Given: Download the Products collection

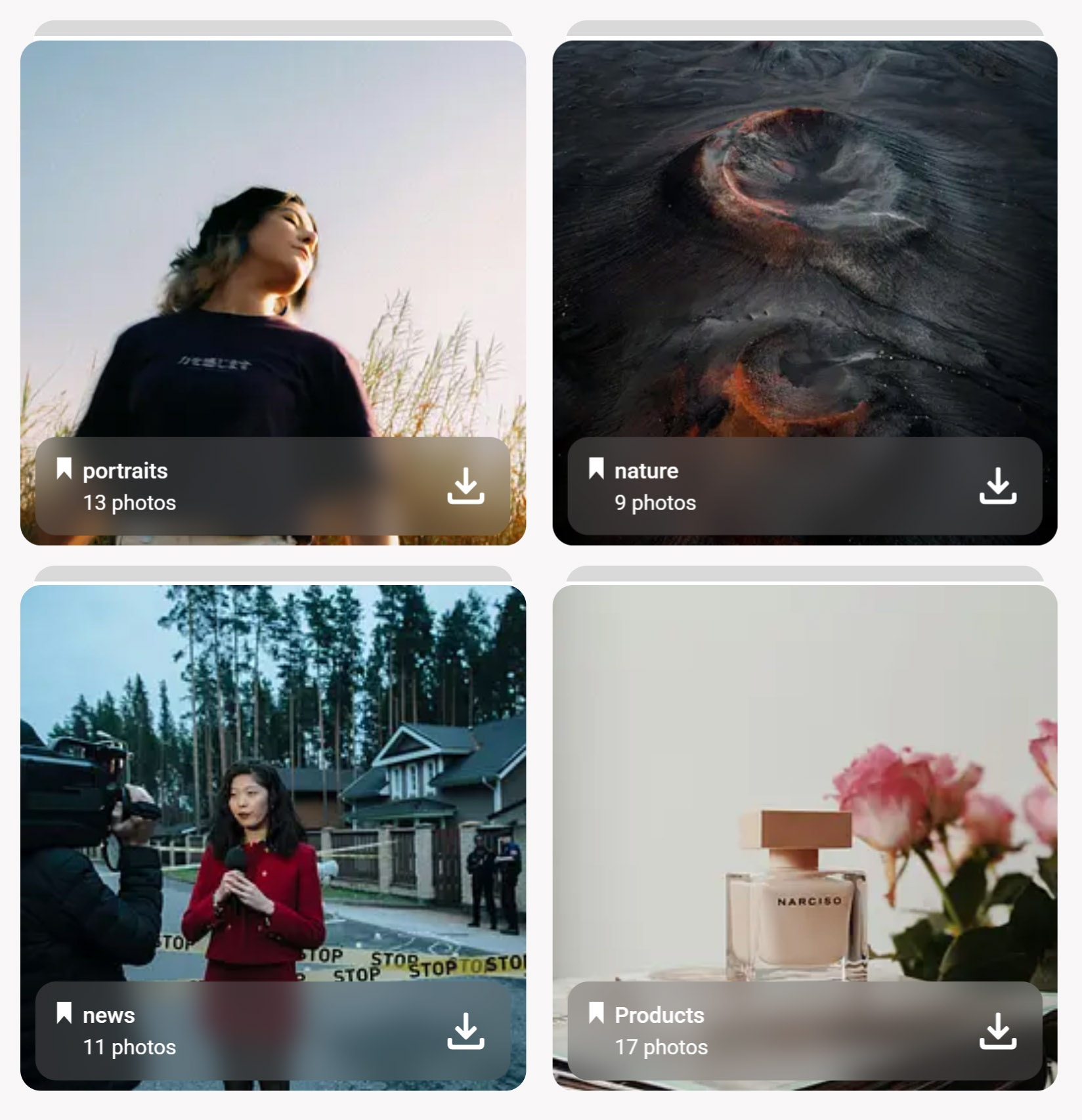Looking at the screenshot, I should [997, 1031].
